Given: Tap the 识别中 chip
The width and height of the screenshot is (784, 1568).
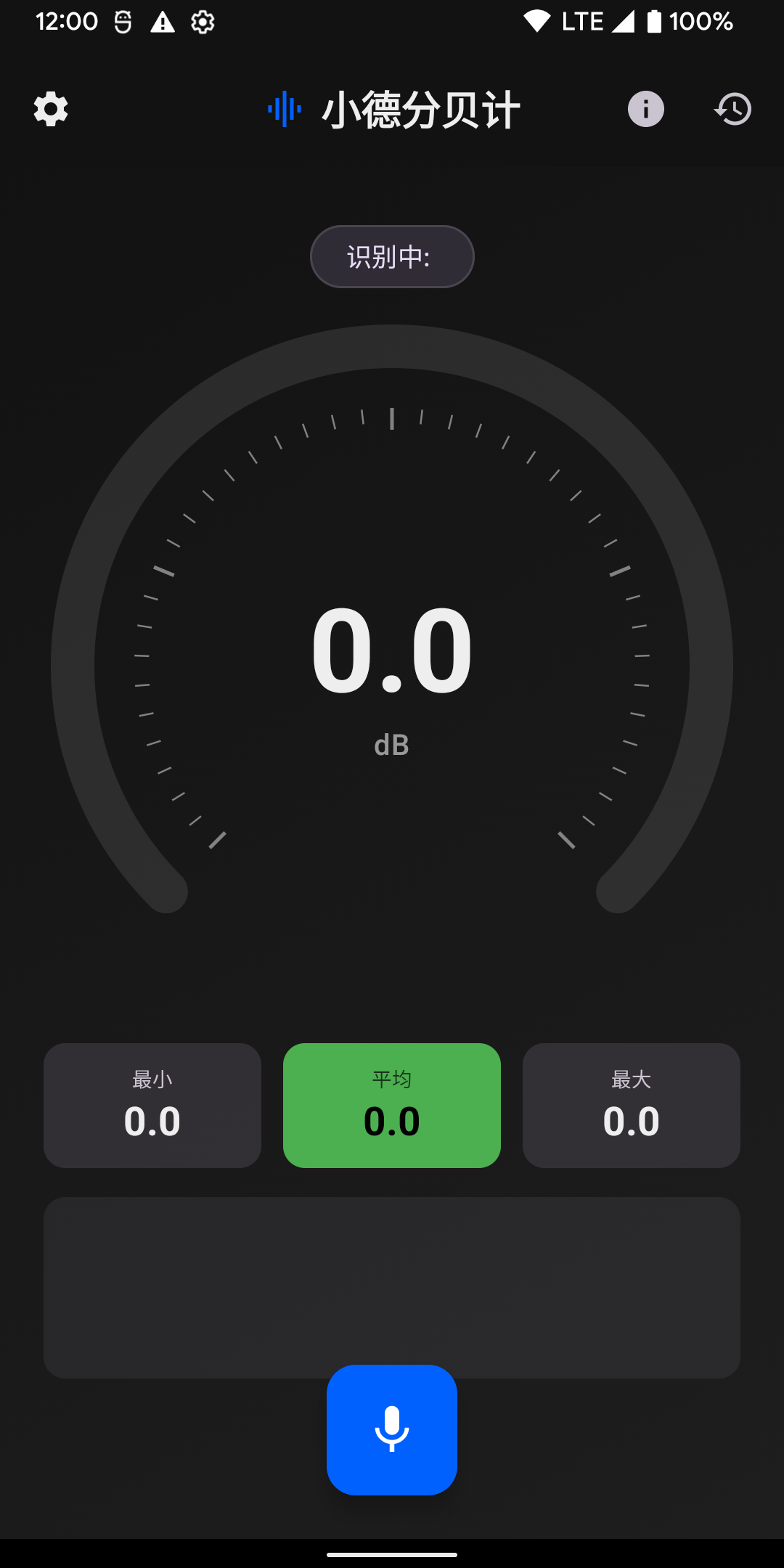Looking at the screenshot, I should click(392, 257).
